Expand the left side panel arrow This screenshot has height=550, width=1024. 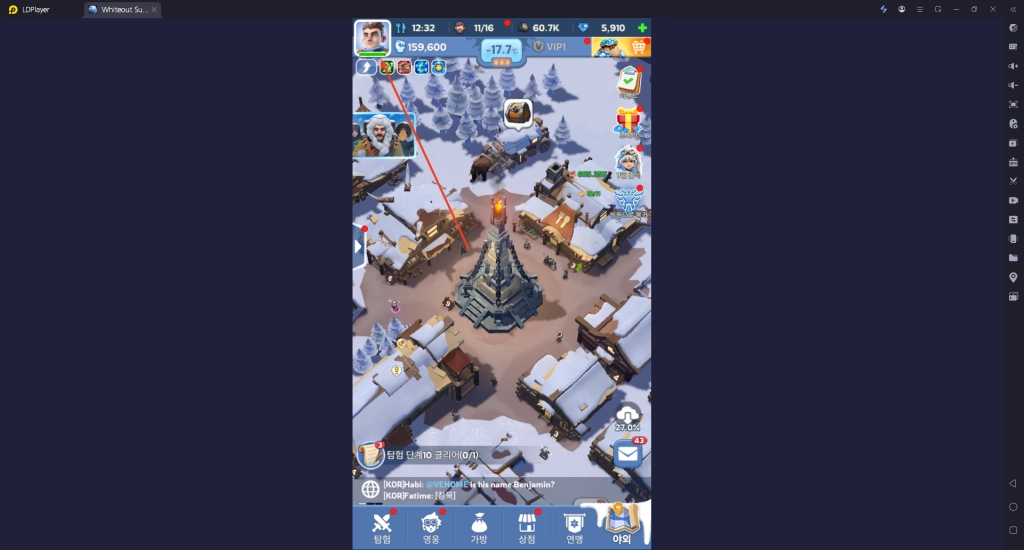(x=358, y=247)
